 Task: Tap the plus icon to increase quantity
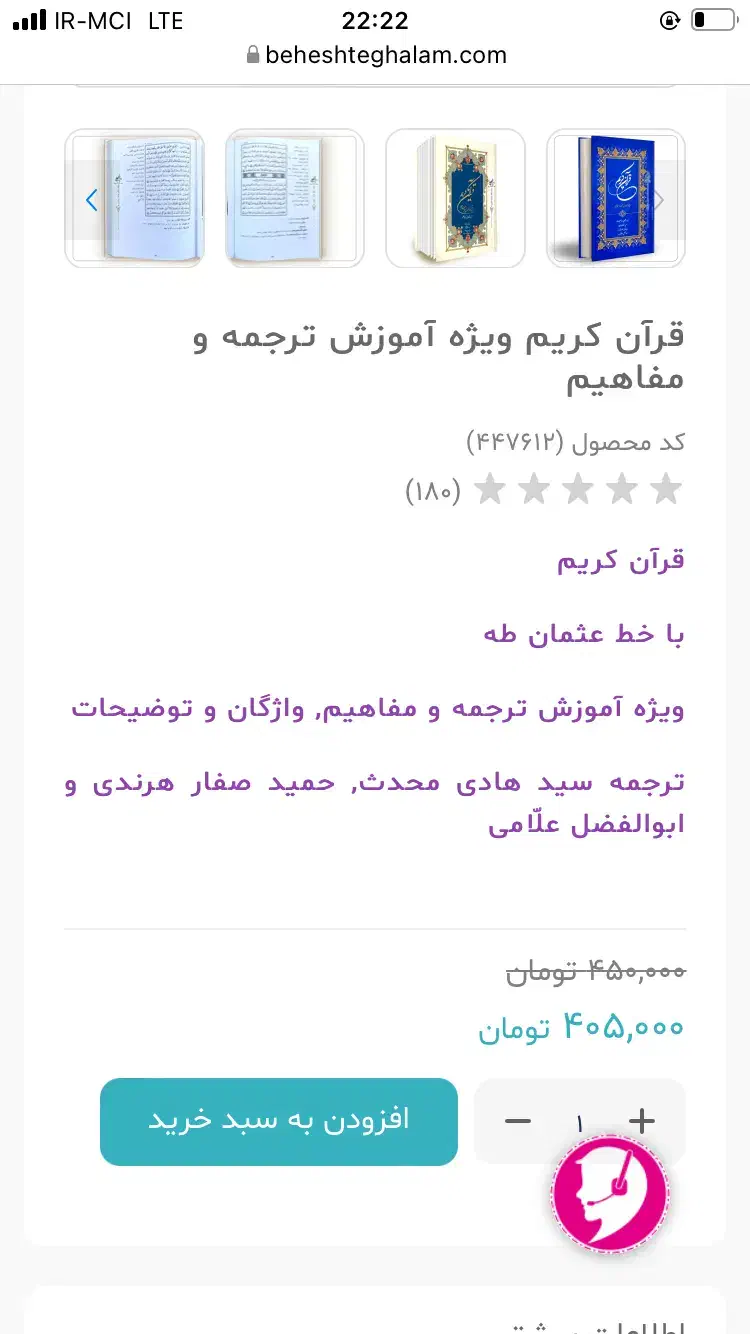[x=642, y=1121]
